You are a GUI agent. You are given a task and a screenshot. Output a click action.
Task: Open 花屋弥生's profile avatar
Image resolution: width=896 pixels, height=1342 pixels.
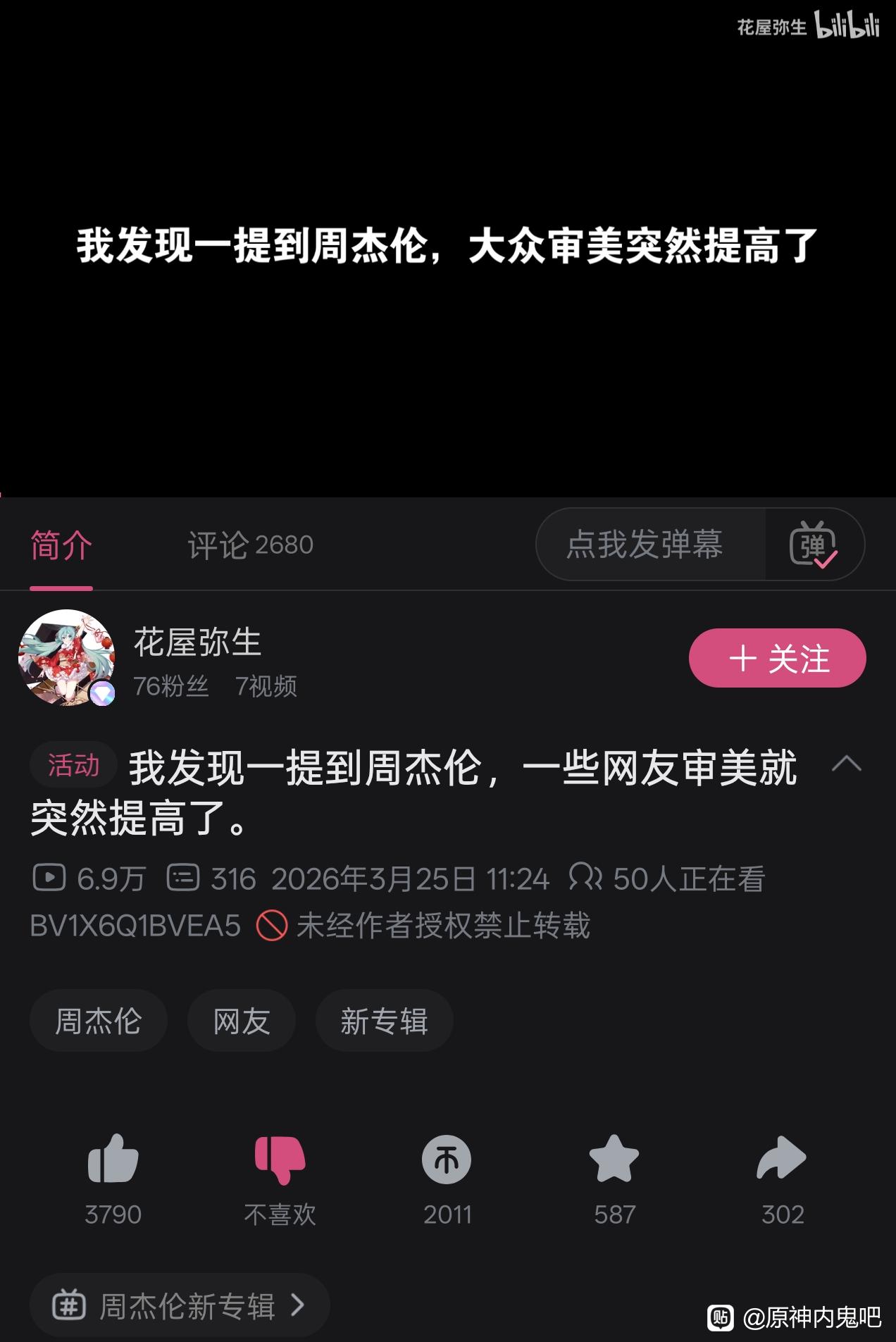click(x=66, y=657)
